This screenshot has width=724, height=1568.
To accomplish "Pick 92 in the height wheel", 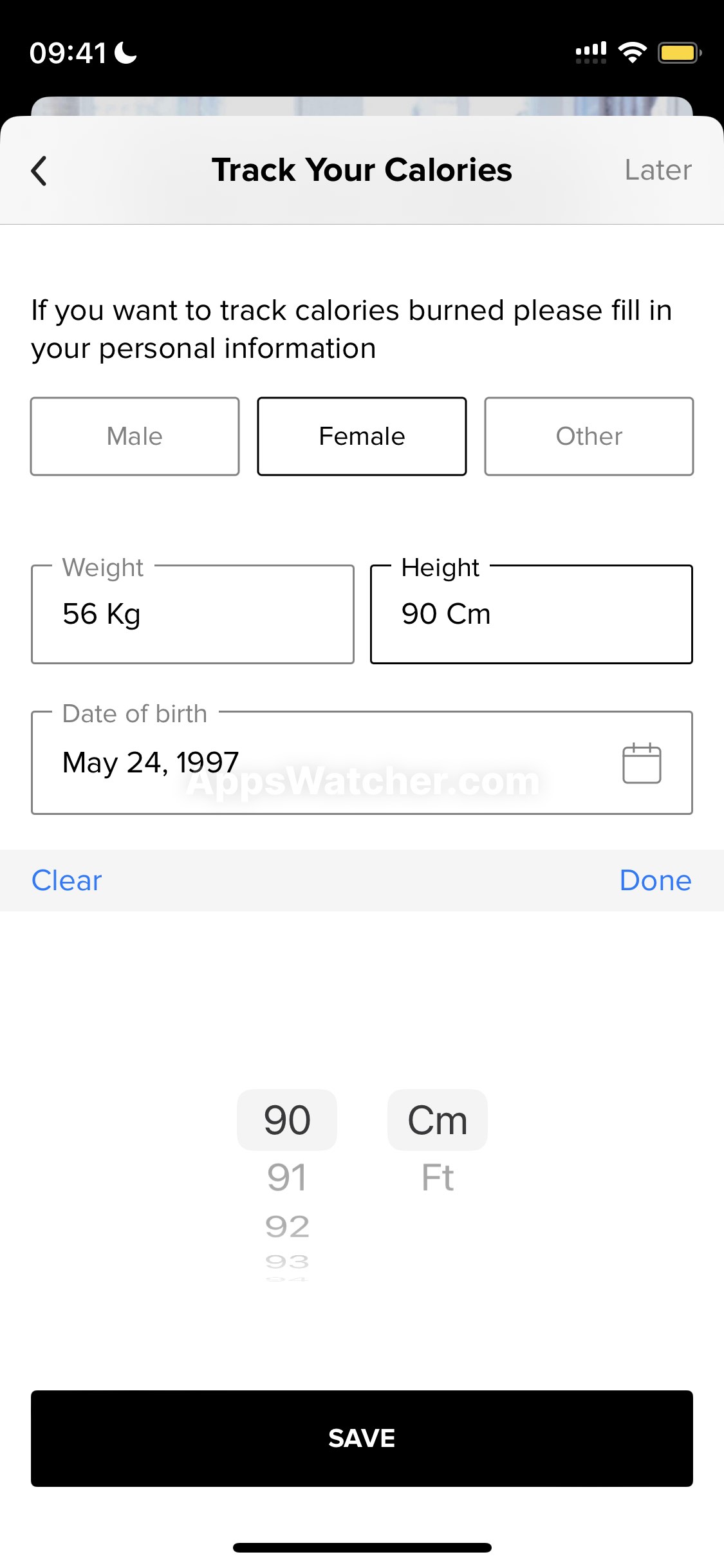I will click(x=287, y=1227).
